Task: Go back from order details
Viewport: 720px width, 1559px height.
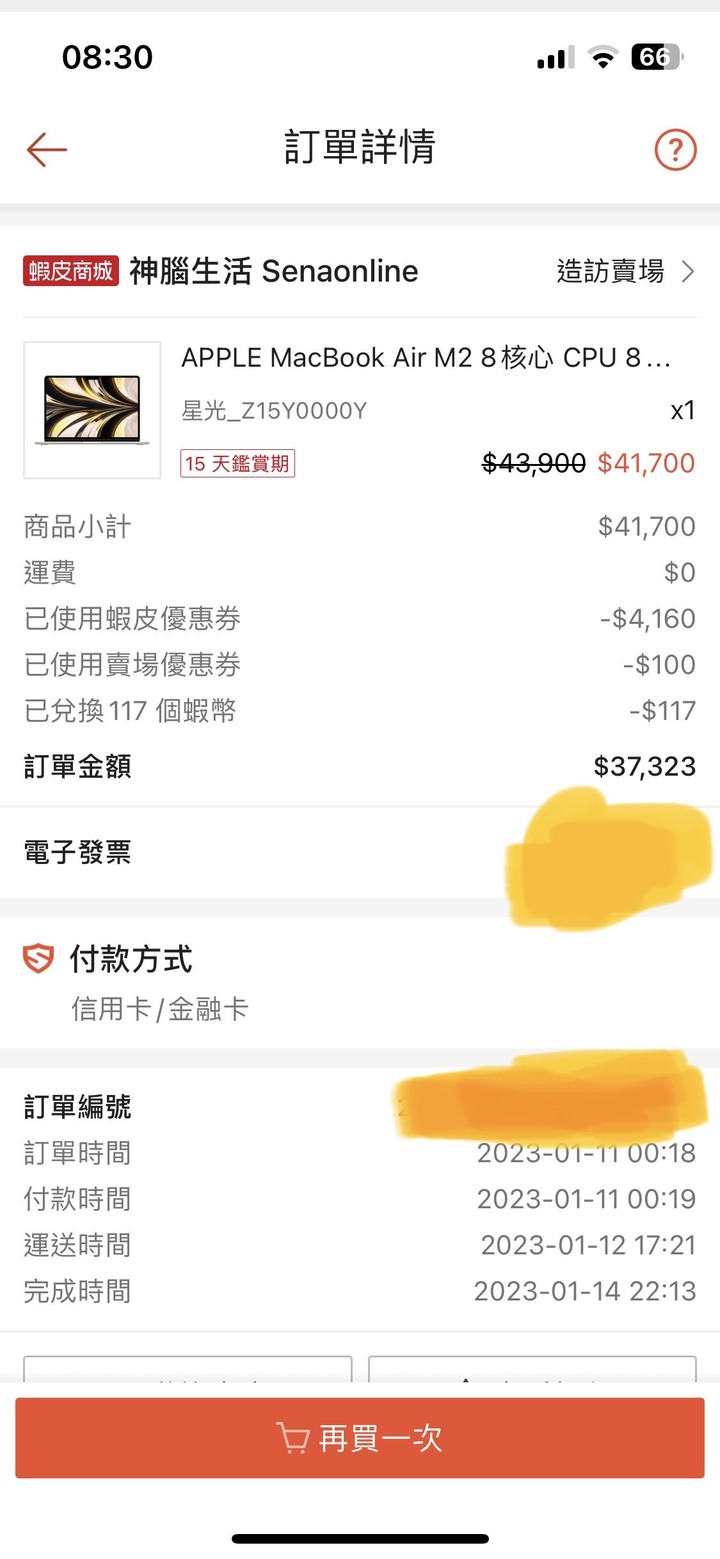Action: coord(47,150)
